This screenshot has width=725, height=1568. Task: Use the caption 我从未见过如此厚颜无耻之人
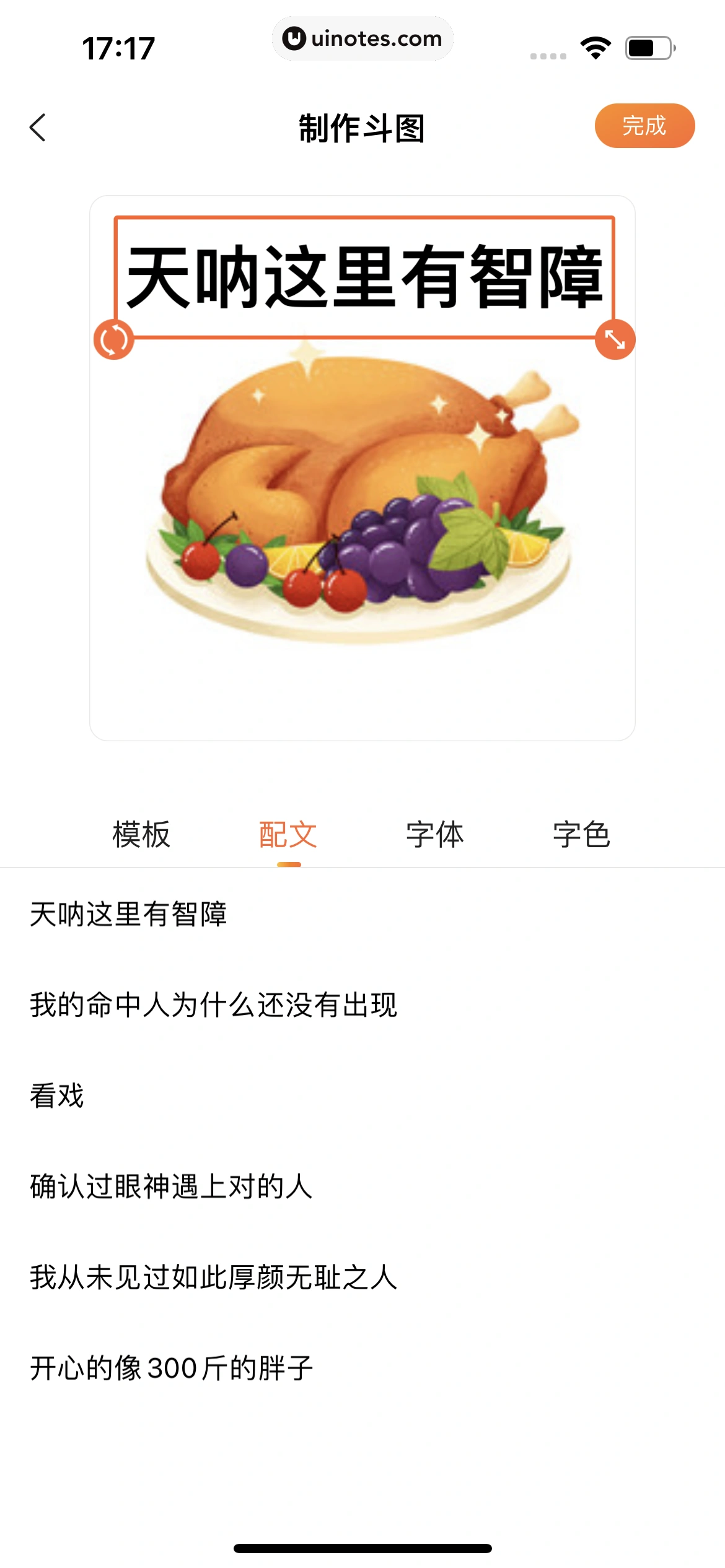[214, 1277]
